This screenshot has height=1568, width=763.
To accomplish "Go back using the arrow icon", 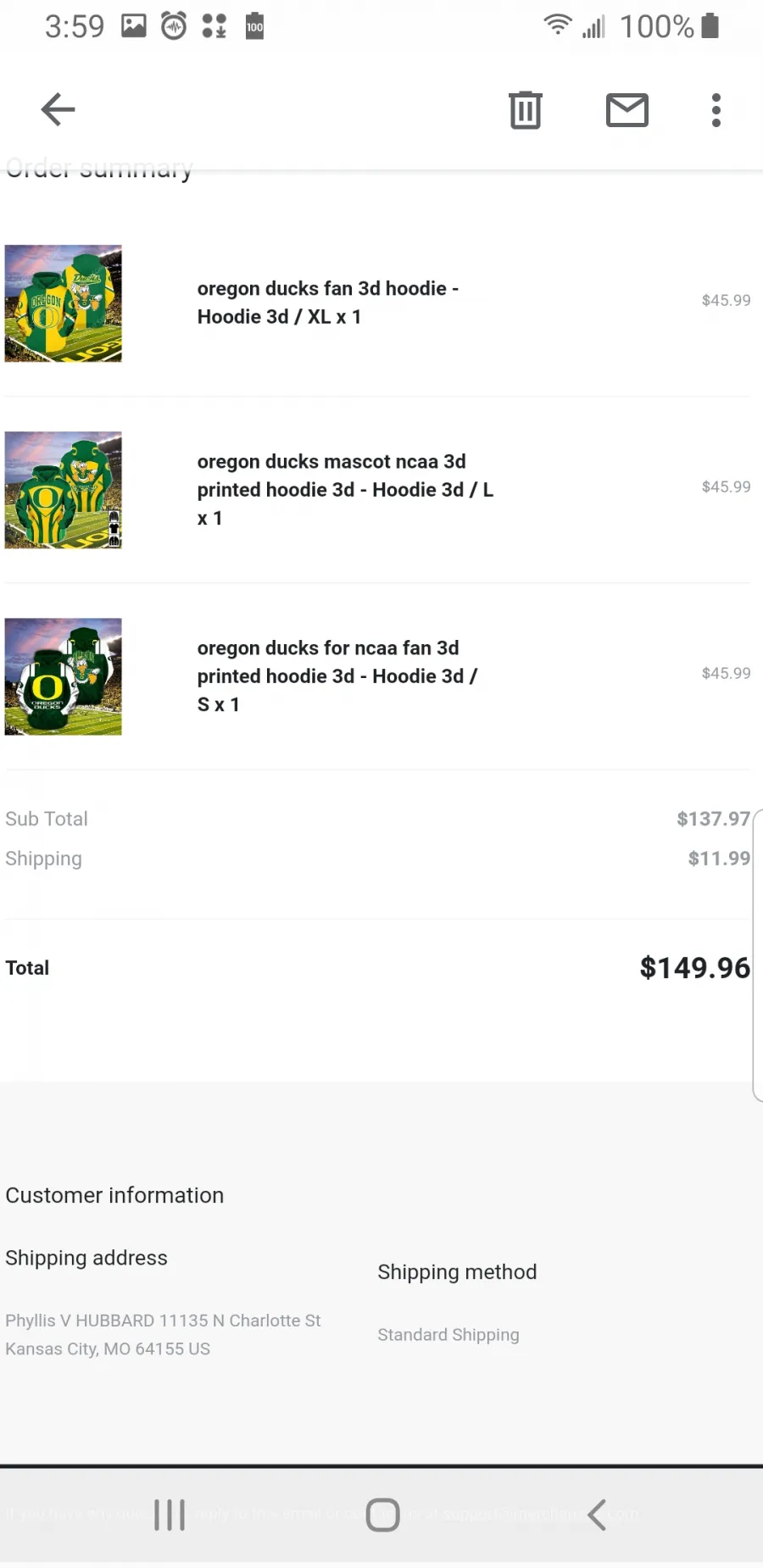I will tap(58, 109).
